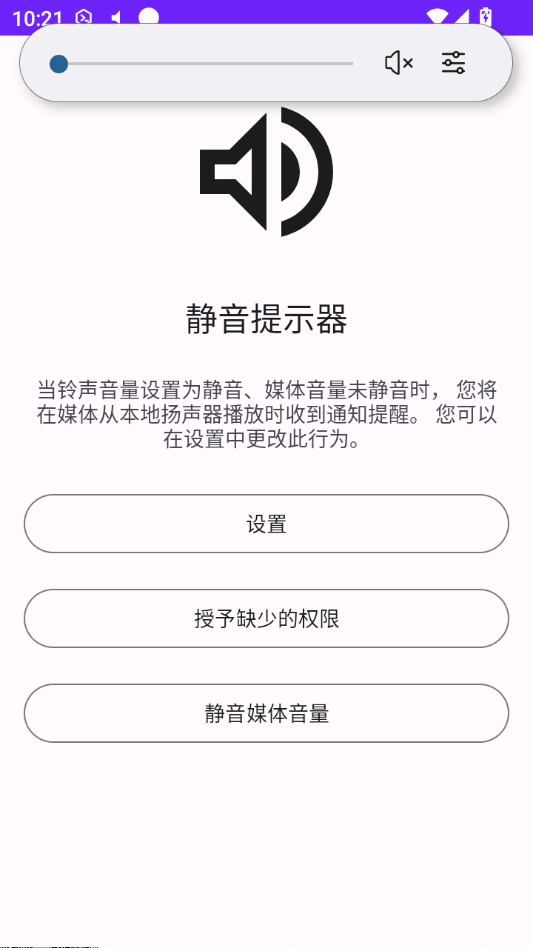Open the volume settings sliders icon
Screen dimensions: 533x948
[453, 63]
